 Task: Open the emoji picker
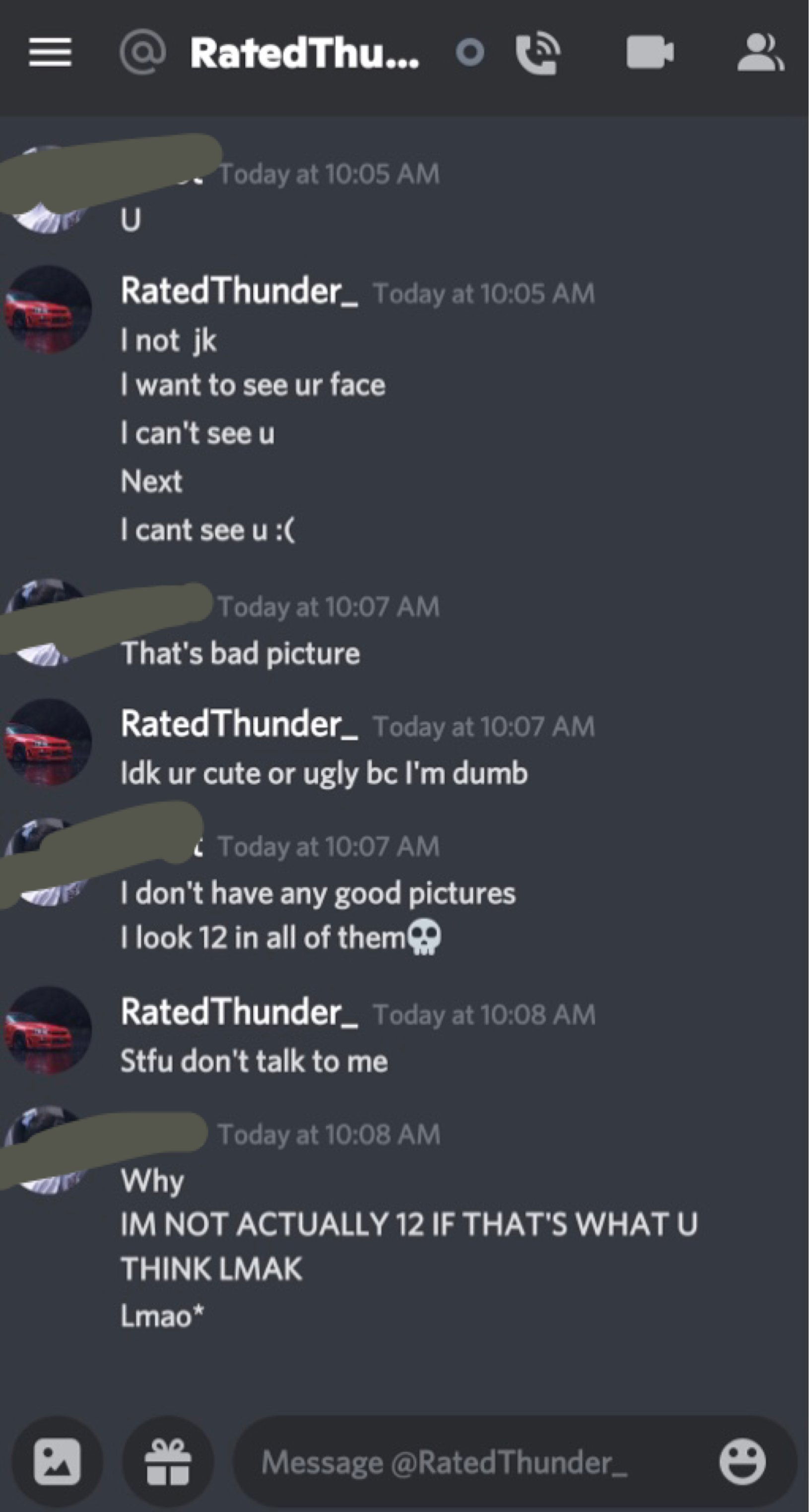click(x=742, y=1461)
